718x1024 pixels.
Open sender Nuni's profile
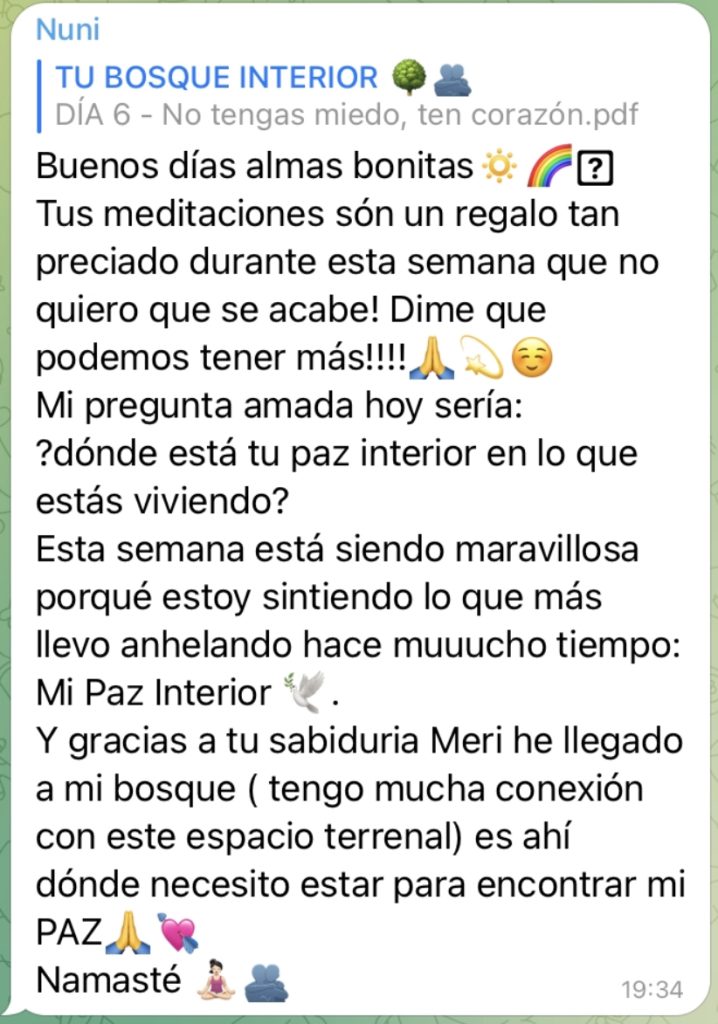coord(68,30)
